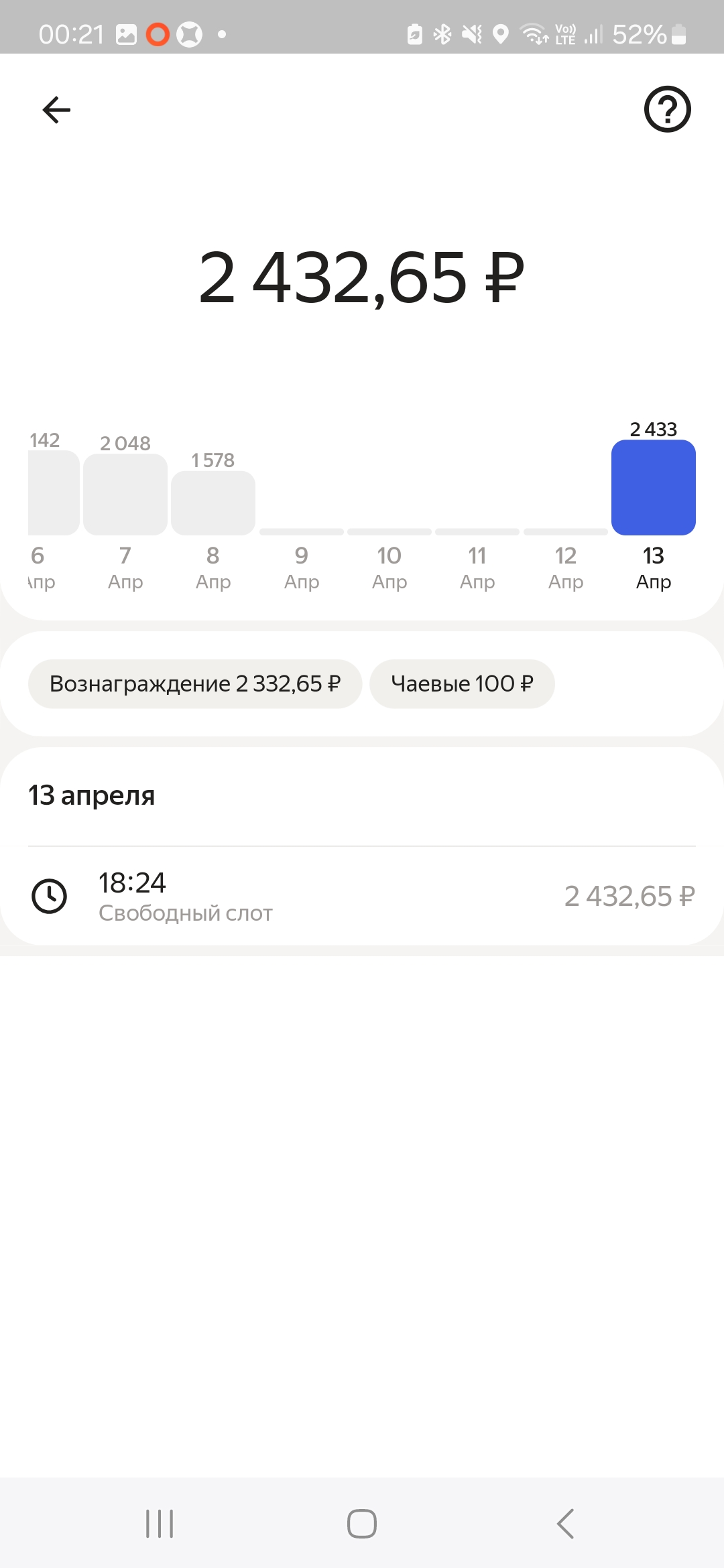Open the 18:24 Свободный слот entry
Screen dimensions: 724x1568
[362, 897]
